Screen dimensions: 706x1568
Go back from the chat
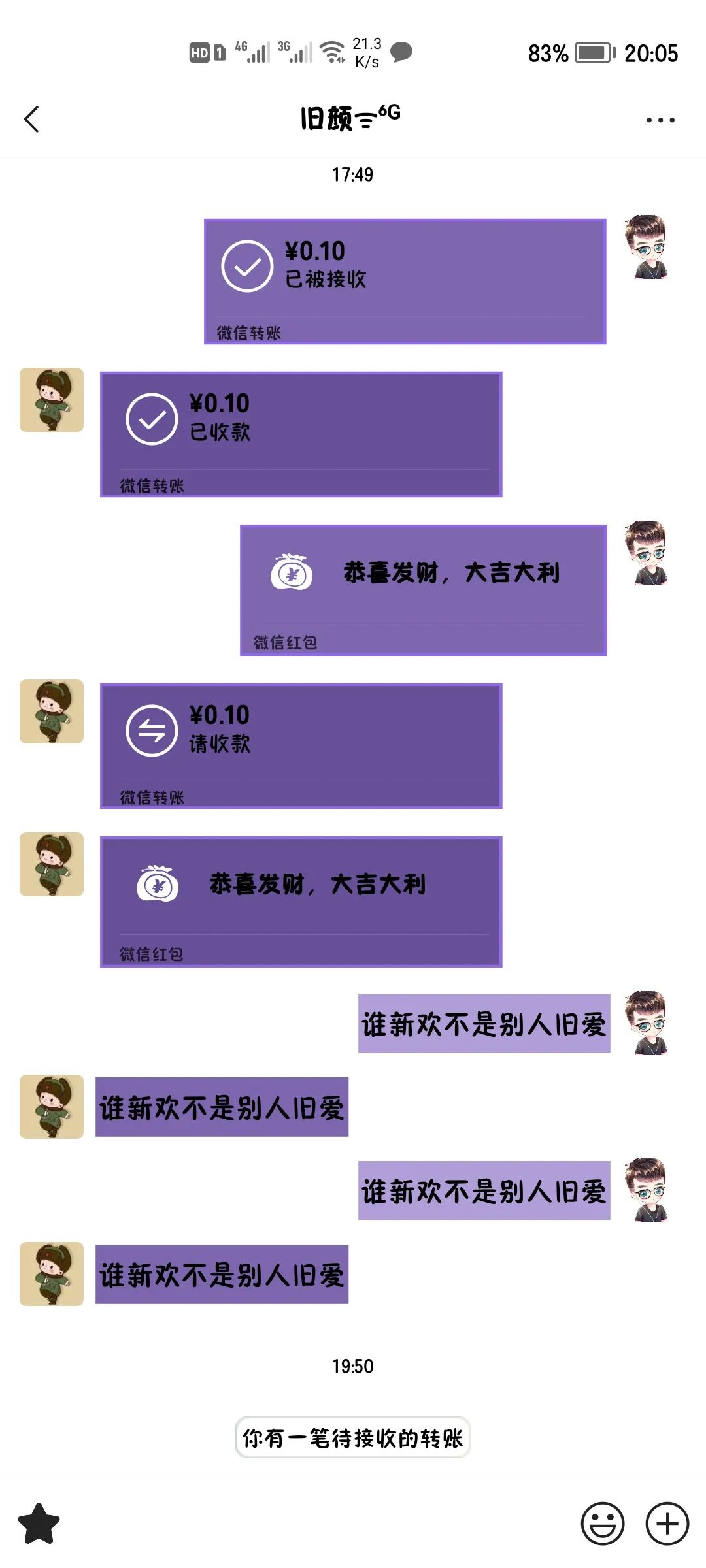tap(31, 120)
